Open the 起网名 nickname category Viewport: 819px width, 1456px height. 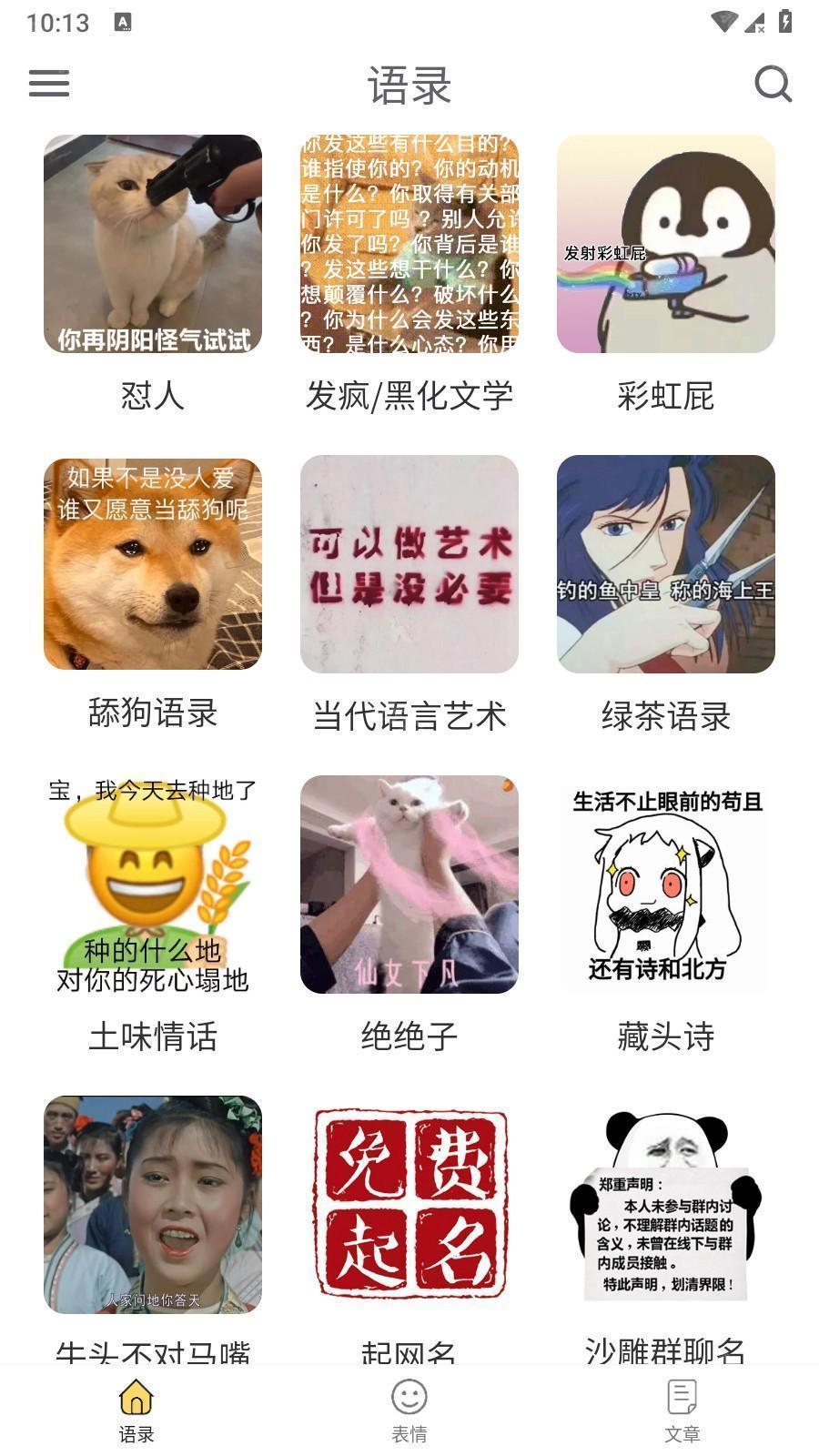[409, 1353]
